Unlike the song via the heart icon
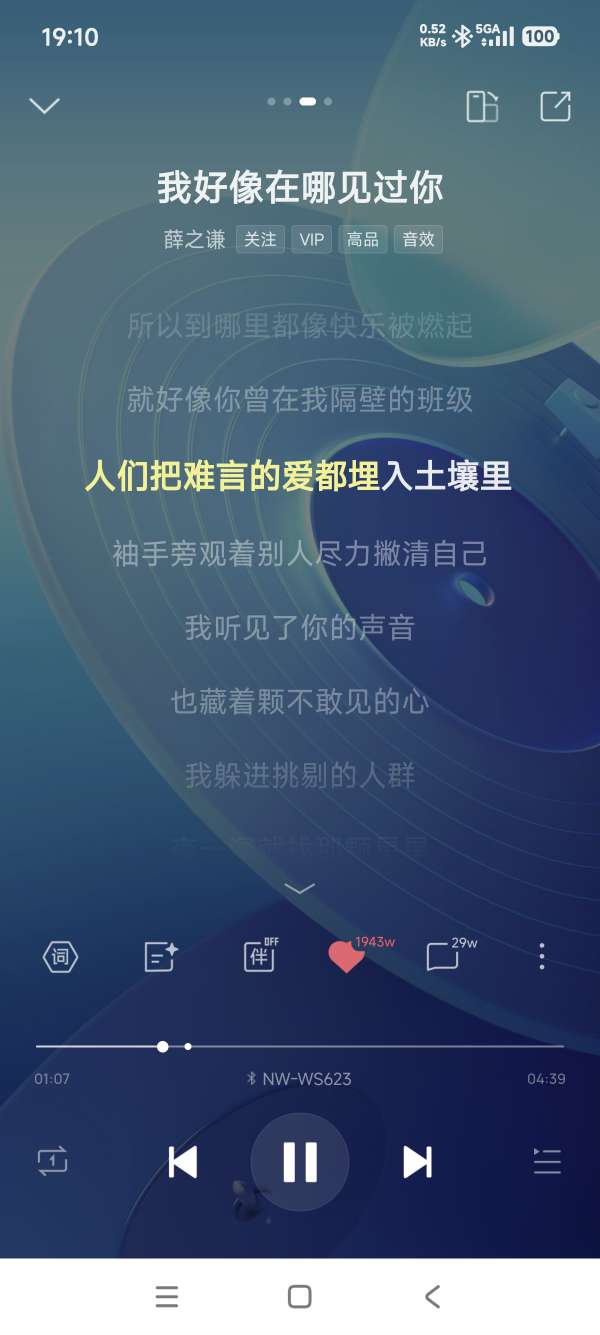 tap(347, 957)
